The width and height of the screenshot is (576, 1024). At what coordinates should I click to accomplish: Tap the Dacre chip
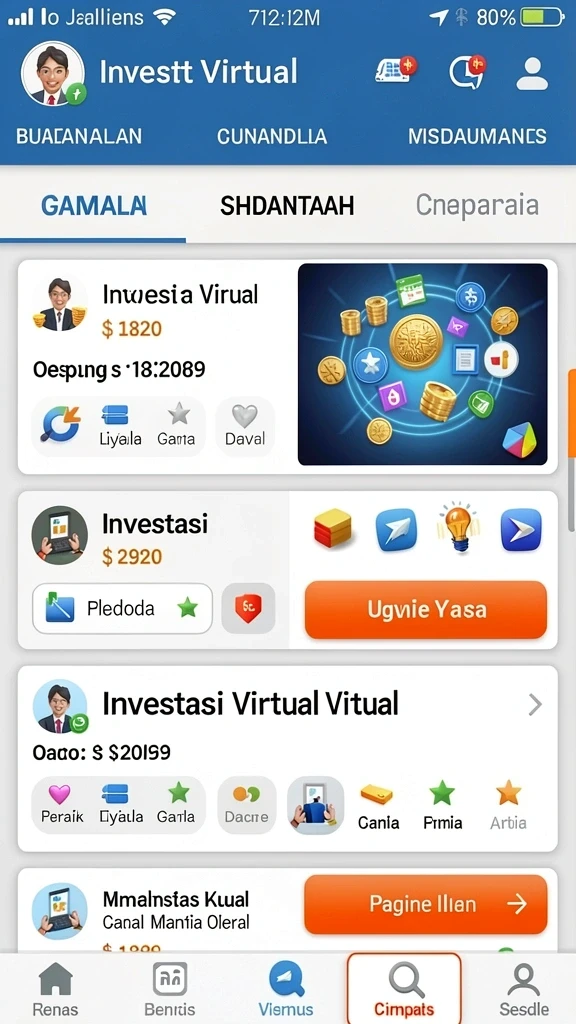[x=246, y=805]
